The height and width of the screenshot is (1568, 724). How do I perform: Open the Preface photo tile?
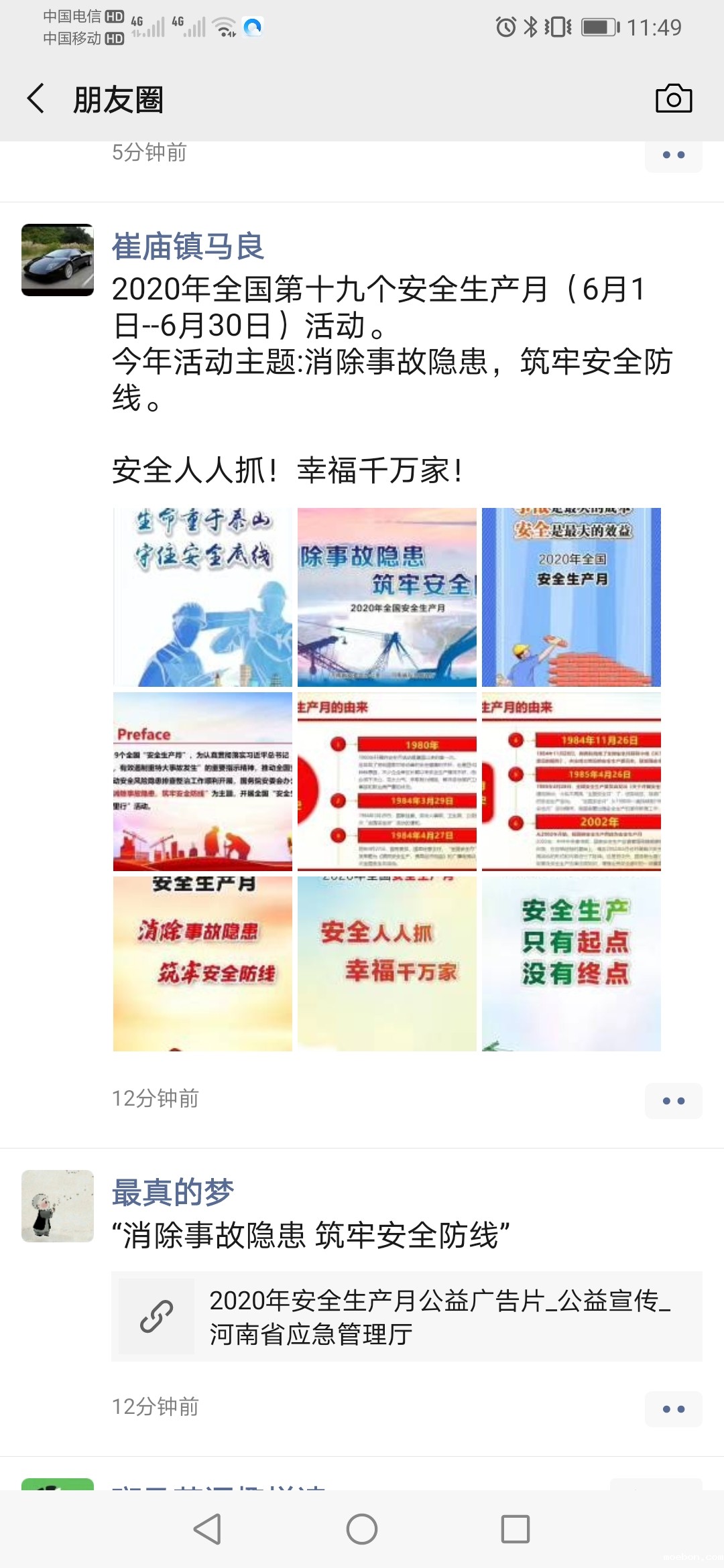(202, 781)
